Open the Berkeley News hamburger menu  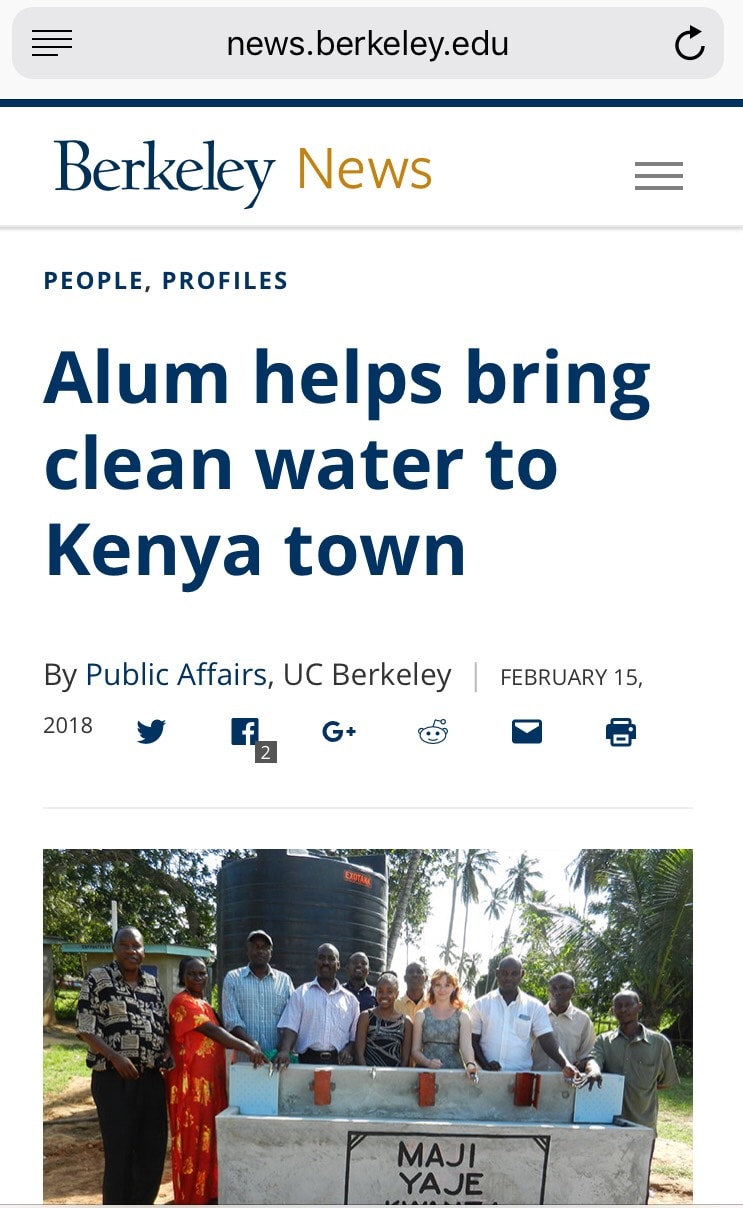[x=658, y=176]
